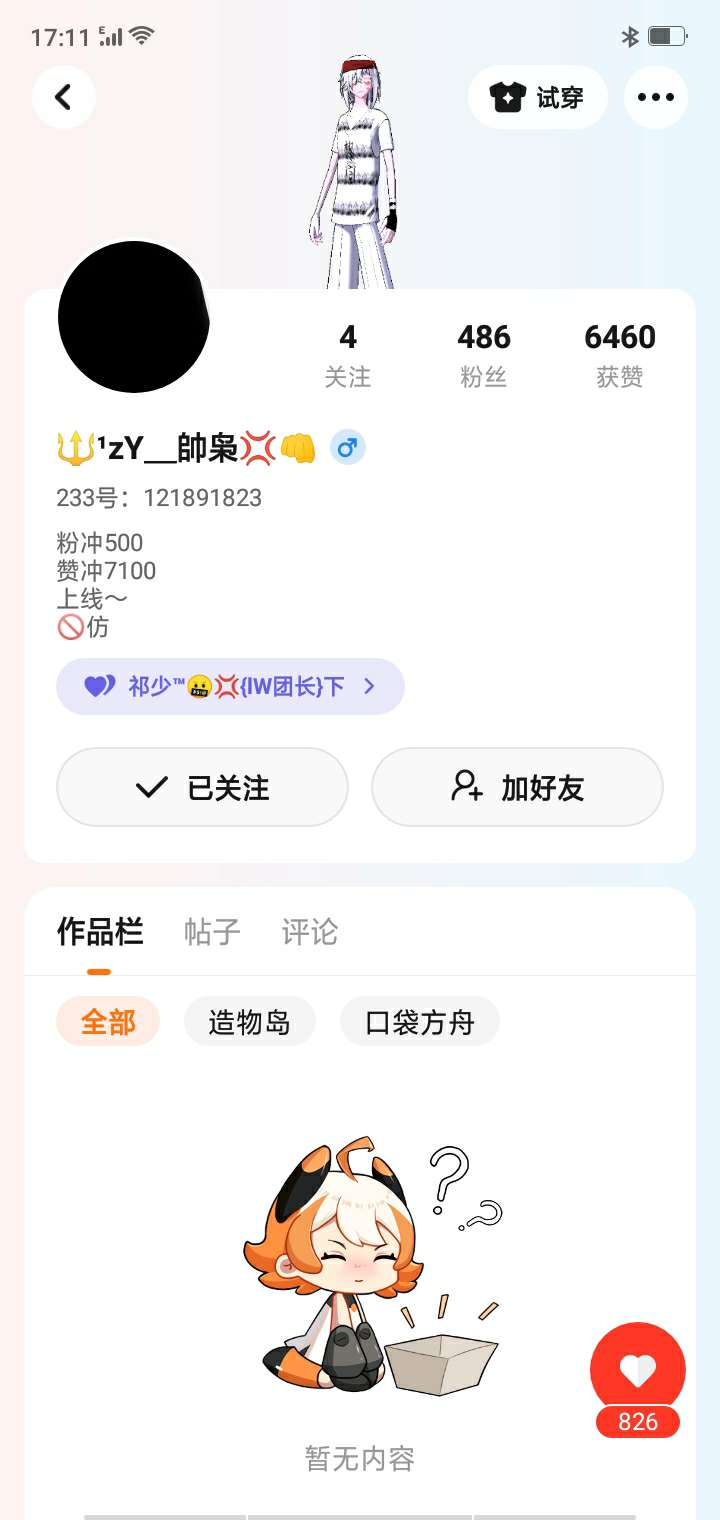Filter works by 口袋方舟
This screenshot has height=1520, width=720.
click(420, 1022)
